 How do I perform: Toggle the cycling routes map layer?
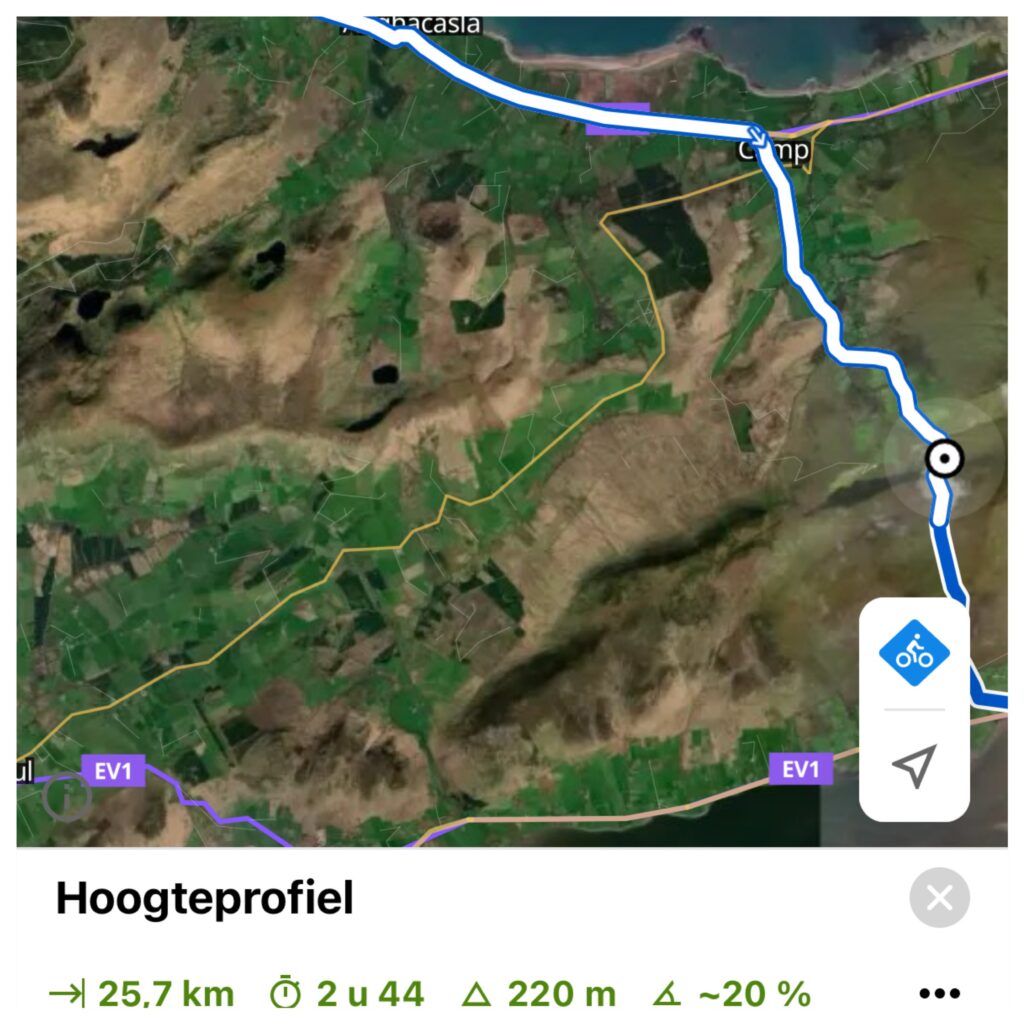913,653
